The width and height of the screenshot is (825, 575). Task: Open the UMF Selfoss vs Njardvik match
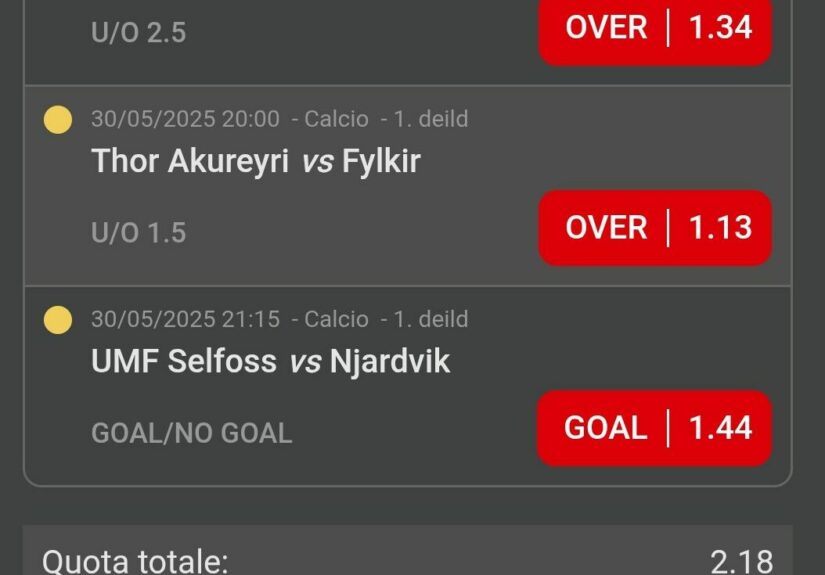(270, 361)
